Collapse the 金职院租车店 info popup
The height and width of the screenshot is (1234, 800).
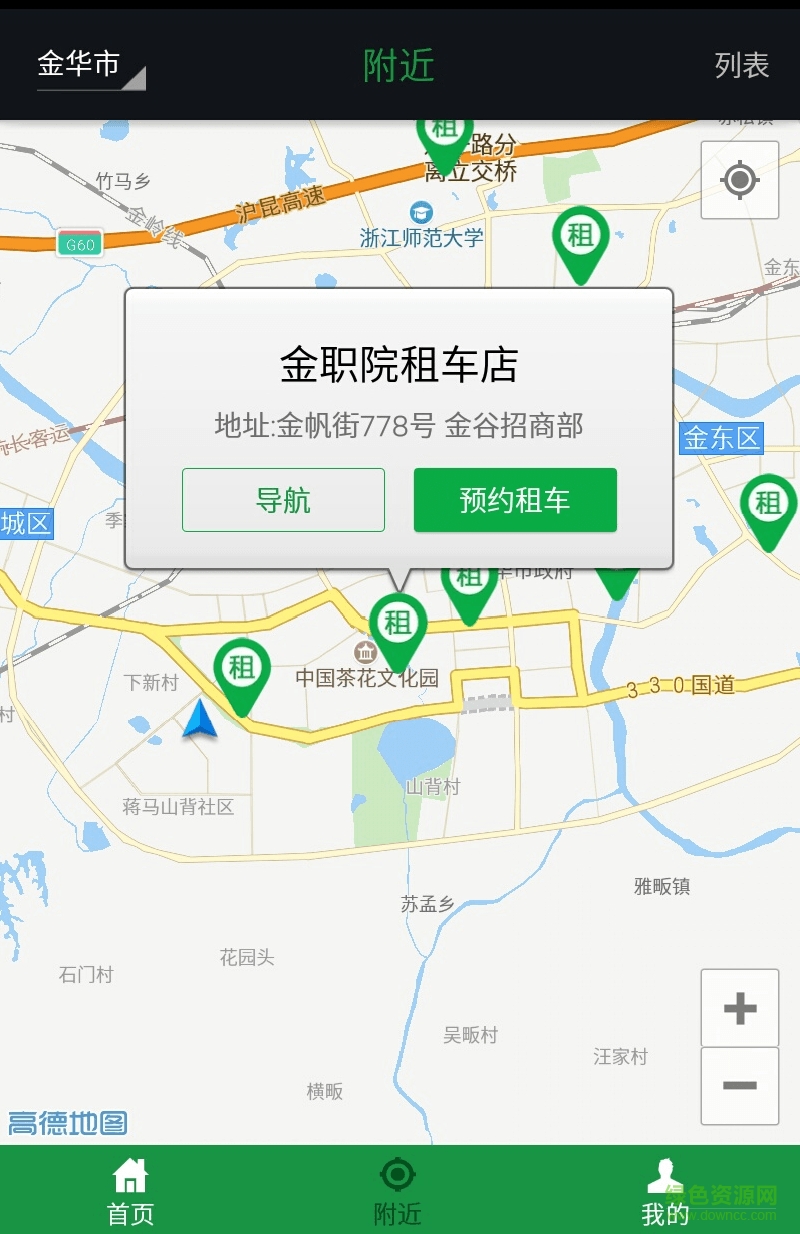point(398,370)
